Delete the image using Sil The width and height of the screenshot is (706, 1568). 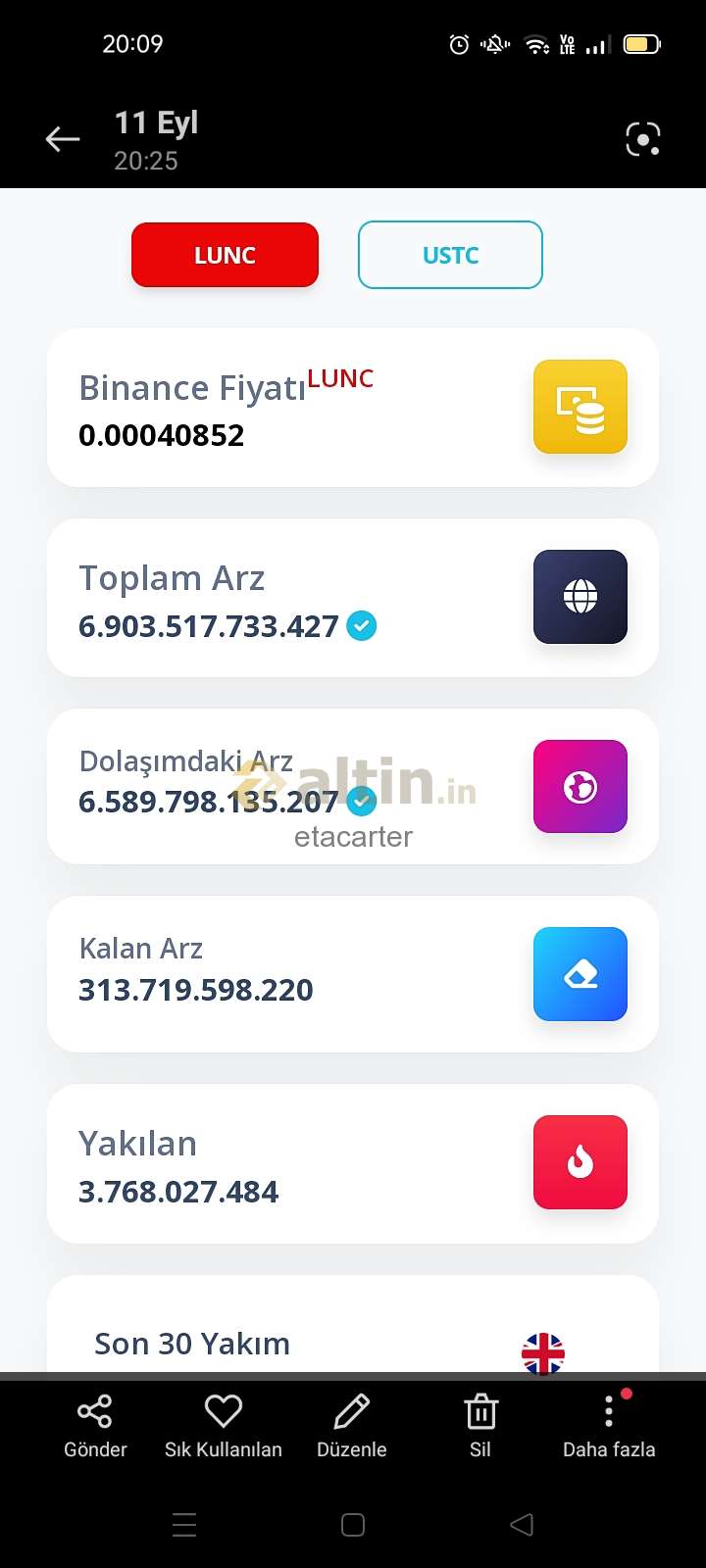tap(480, 1426)
